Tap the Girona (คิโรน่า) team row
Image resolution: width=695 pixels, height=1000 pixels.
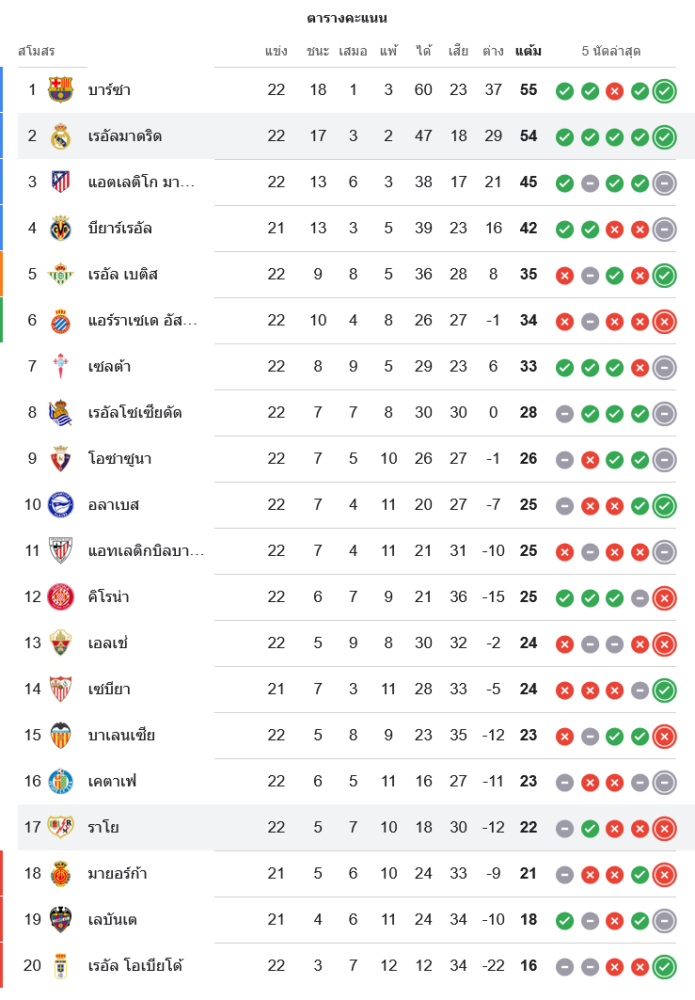[x=109, y=597]
